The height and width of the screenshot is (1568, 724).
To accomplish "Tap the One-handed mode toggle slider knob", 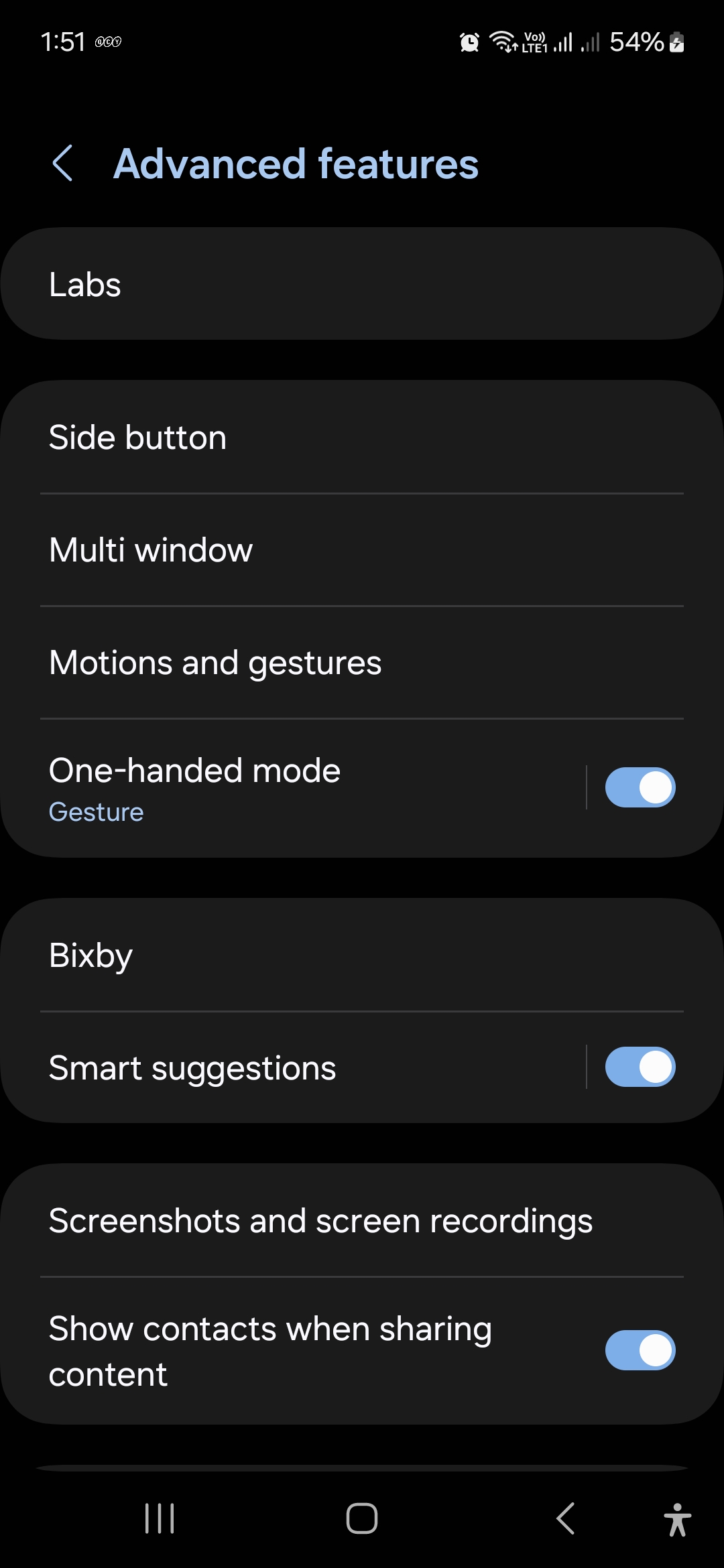I will click(x=655, y=787).
